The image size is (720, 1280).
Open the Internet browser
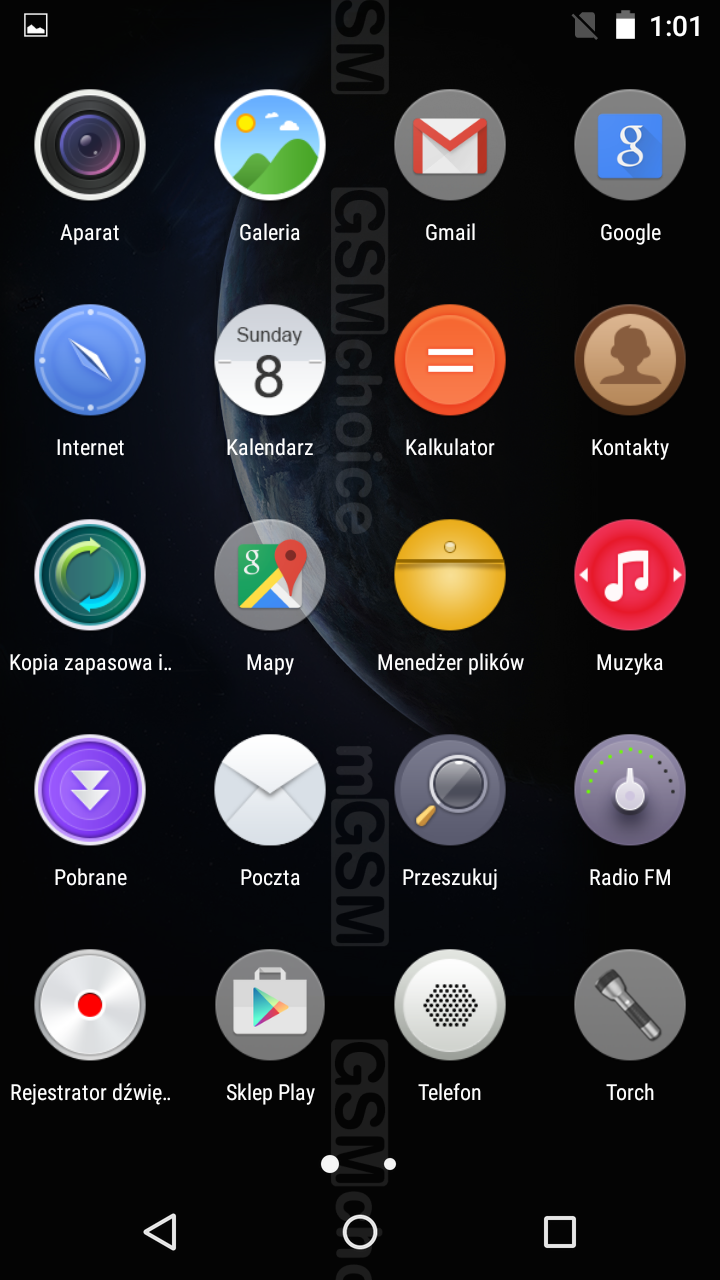click(x=90, y=360)
